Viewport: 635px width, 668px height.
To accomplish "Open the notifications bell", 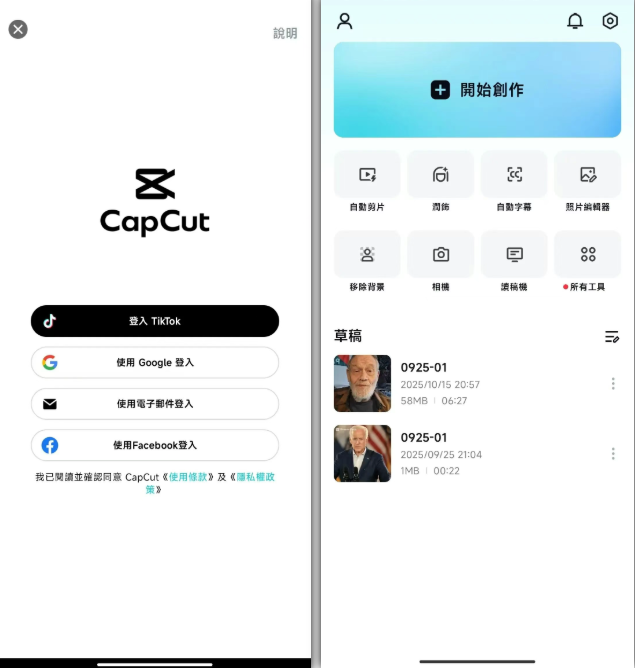I will [x=575, y=21].
